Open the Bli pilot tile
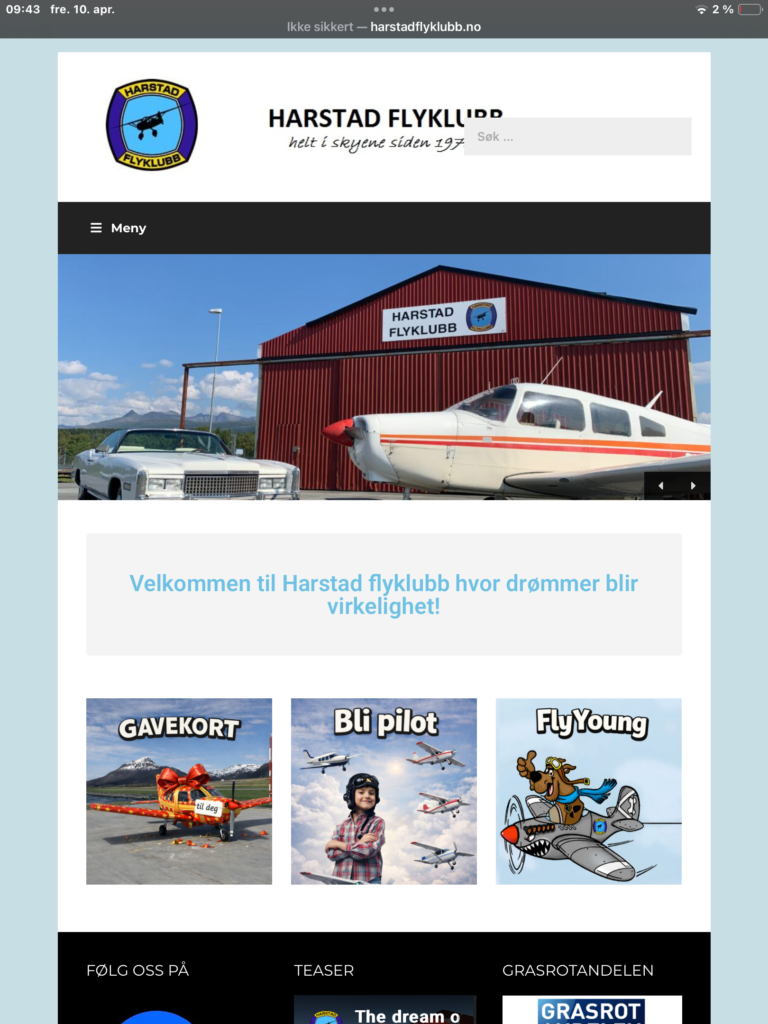768x1024 pixels. (384, 791)
